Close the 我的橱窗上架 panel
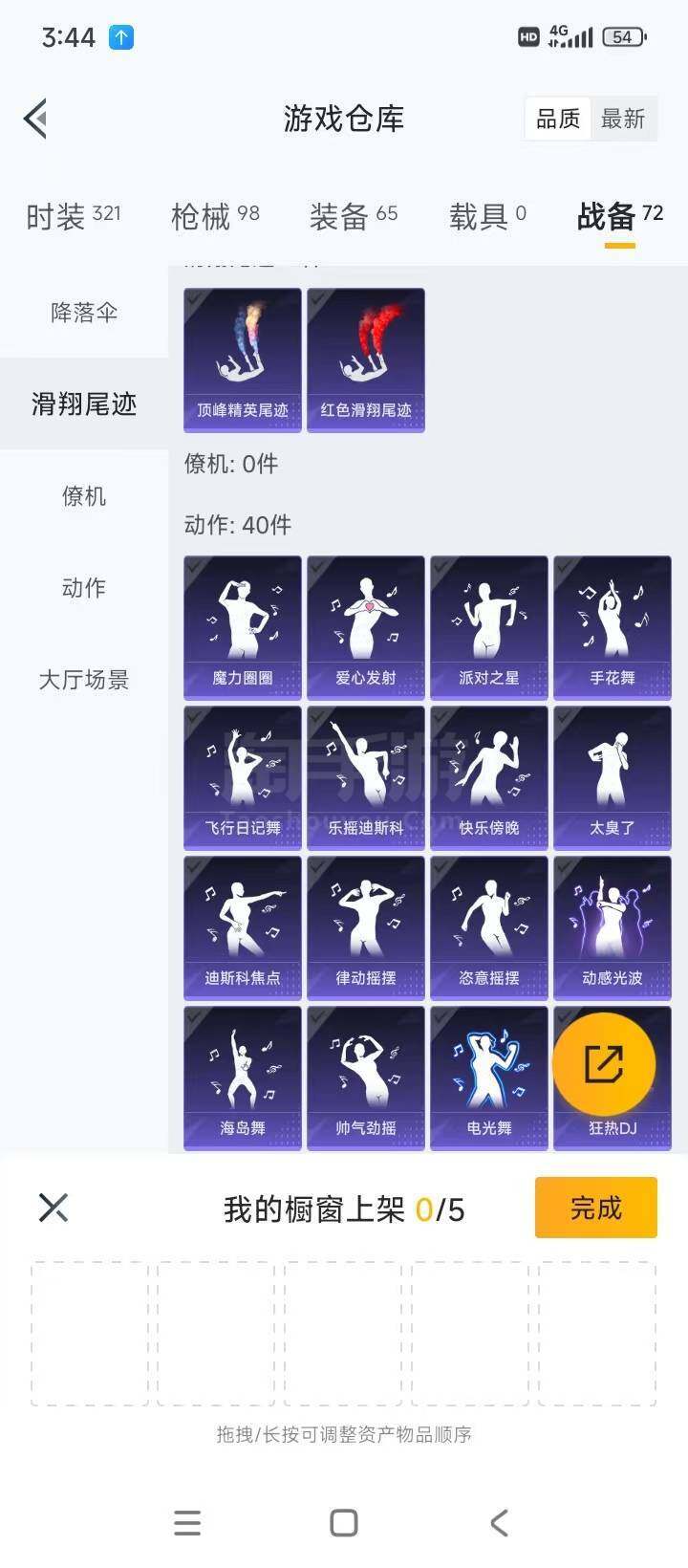Screen dimensions: 688x1568 pos(54,1208)
